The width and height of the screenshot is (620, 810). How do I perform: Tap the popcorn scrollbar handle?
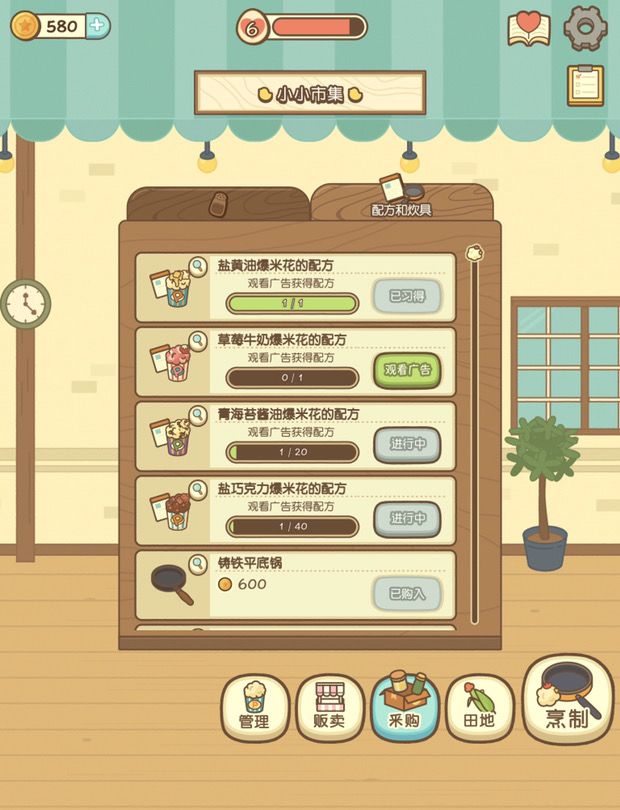(474, 253)
